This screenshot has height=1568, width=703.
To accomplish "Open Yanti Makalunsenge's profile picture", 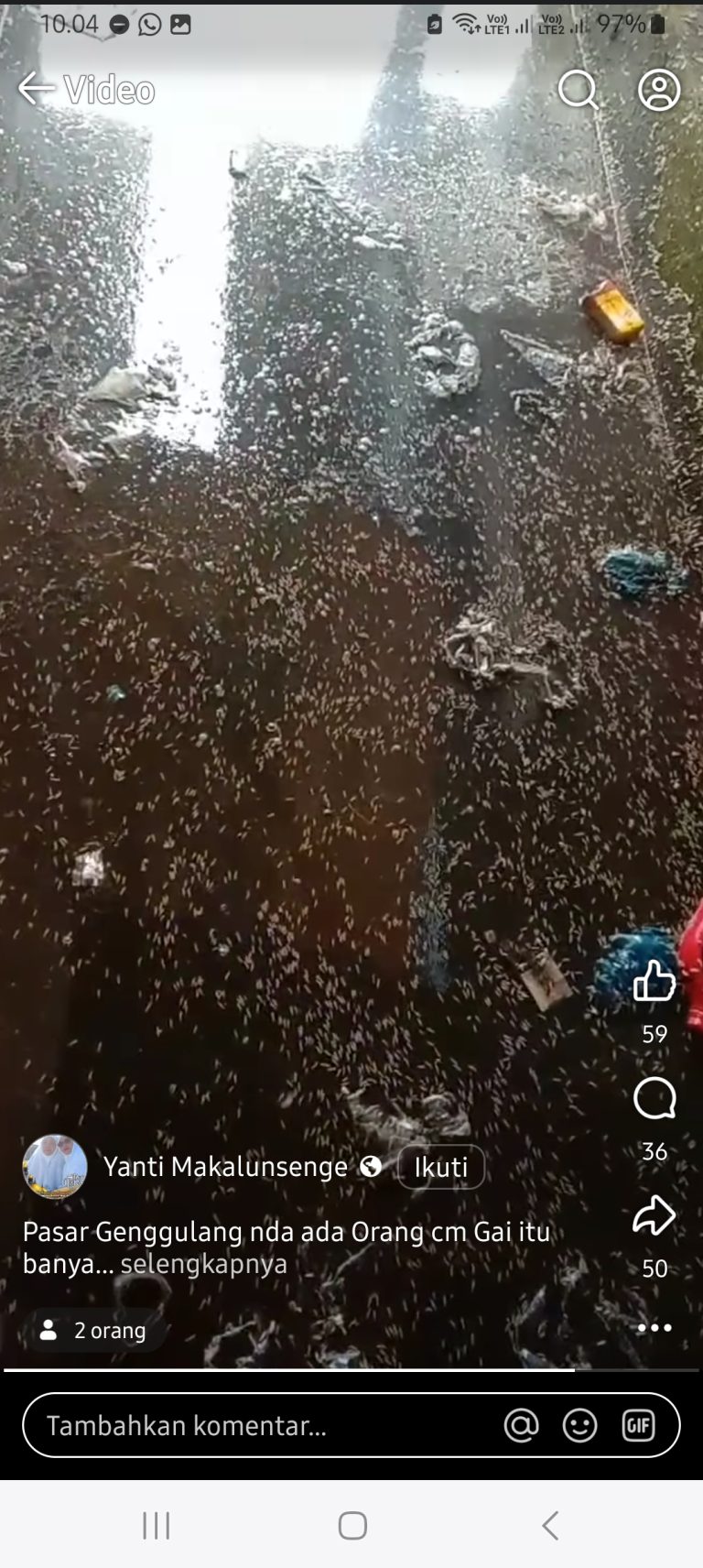I will [x=55, y=1167].
